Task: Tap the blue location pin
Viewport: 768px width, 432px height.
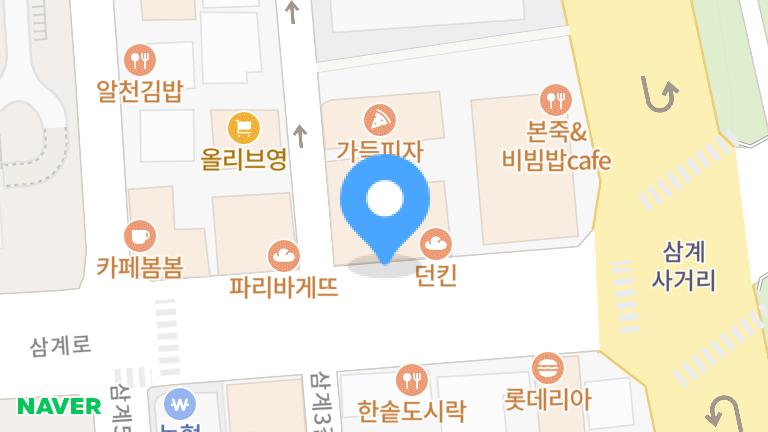Action: point(385,210)
